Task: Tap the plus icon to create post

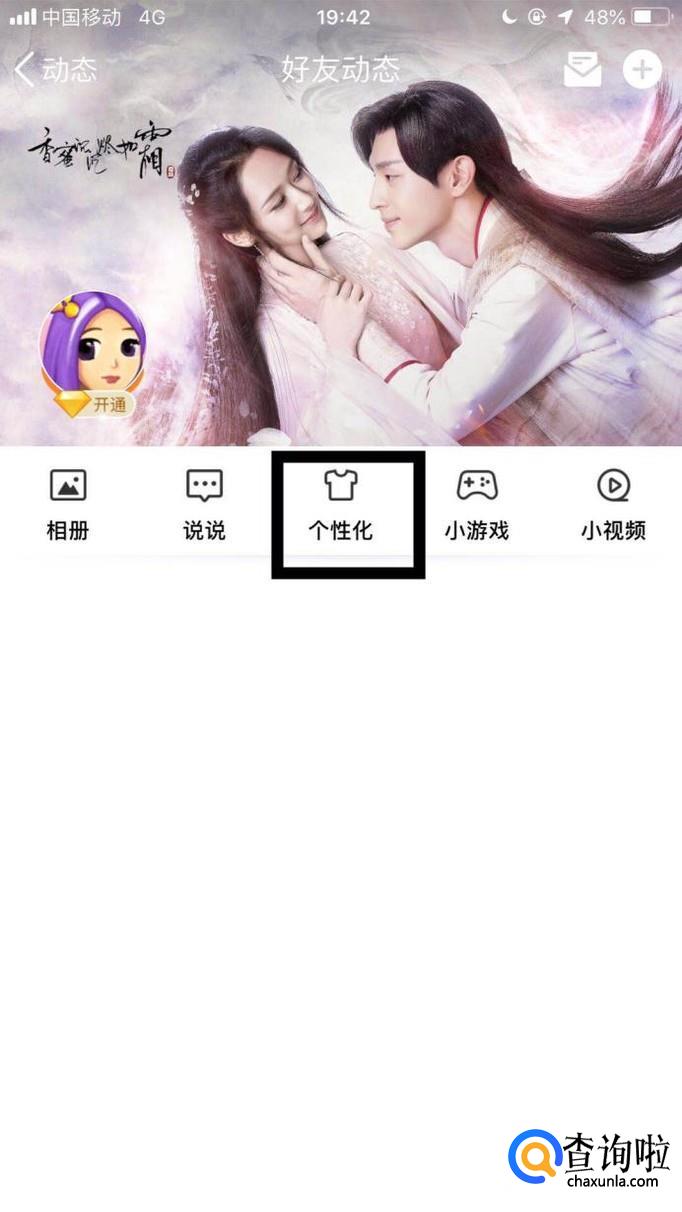Action: (642, 69)
